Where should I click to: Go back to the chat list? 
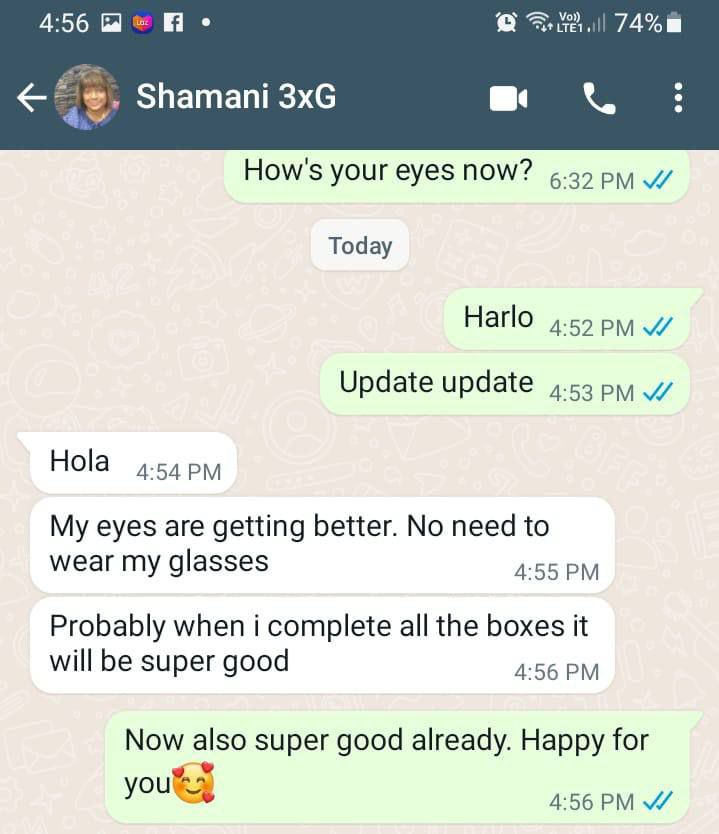pyautogui.click(x=31, y=97)
